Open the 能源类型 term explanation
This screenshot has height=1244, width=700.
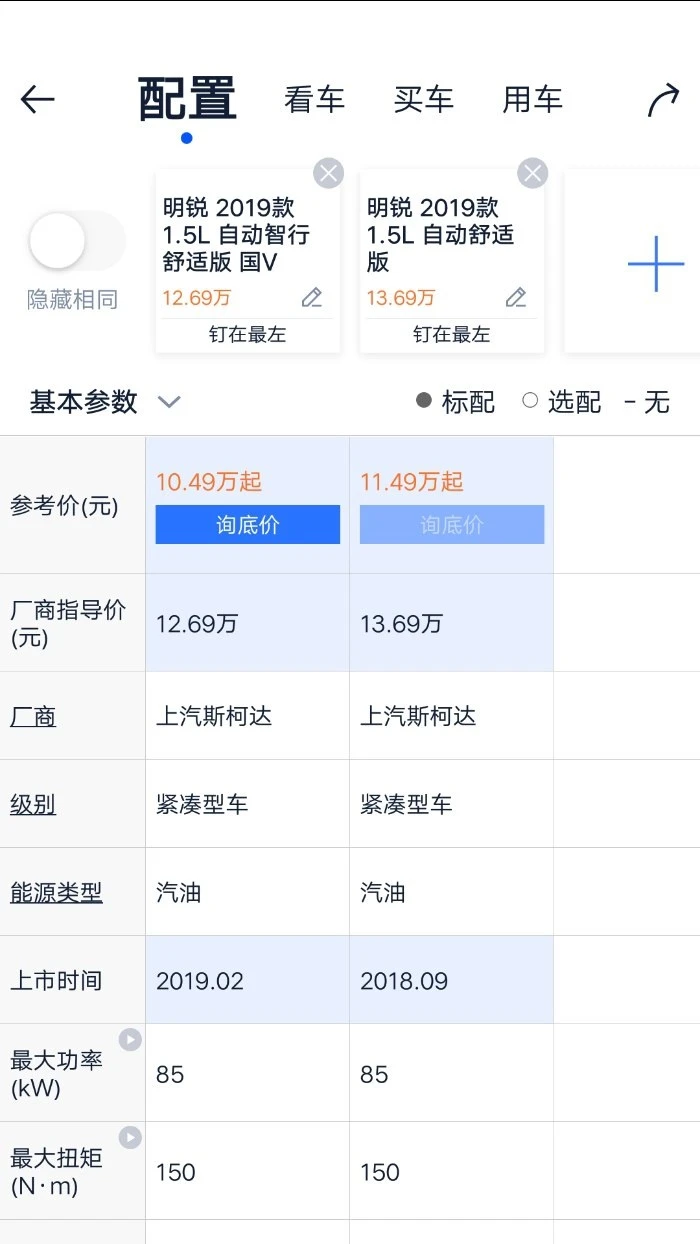[56, 893]
